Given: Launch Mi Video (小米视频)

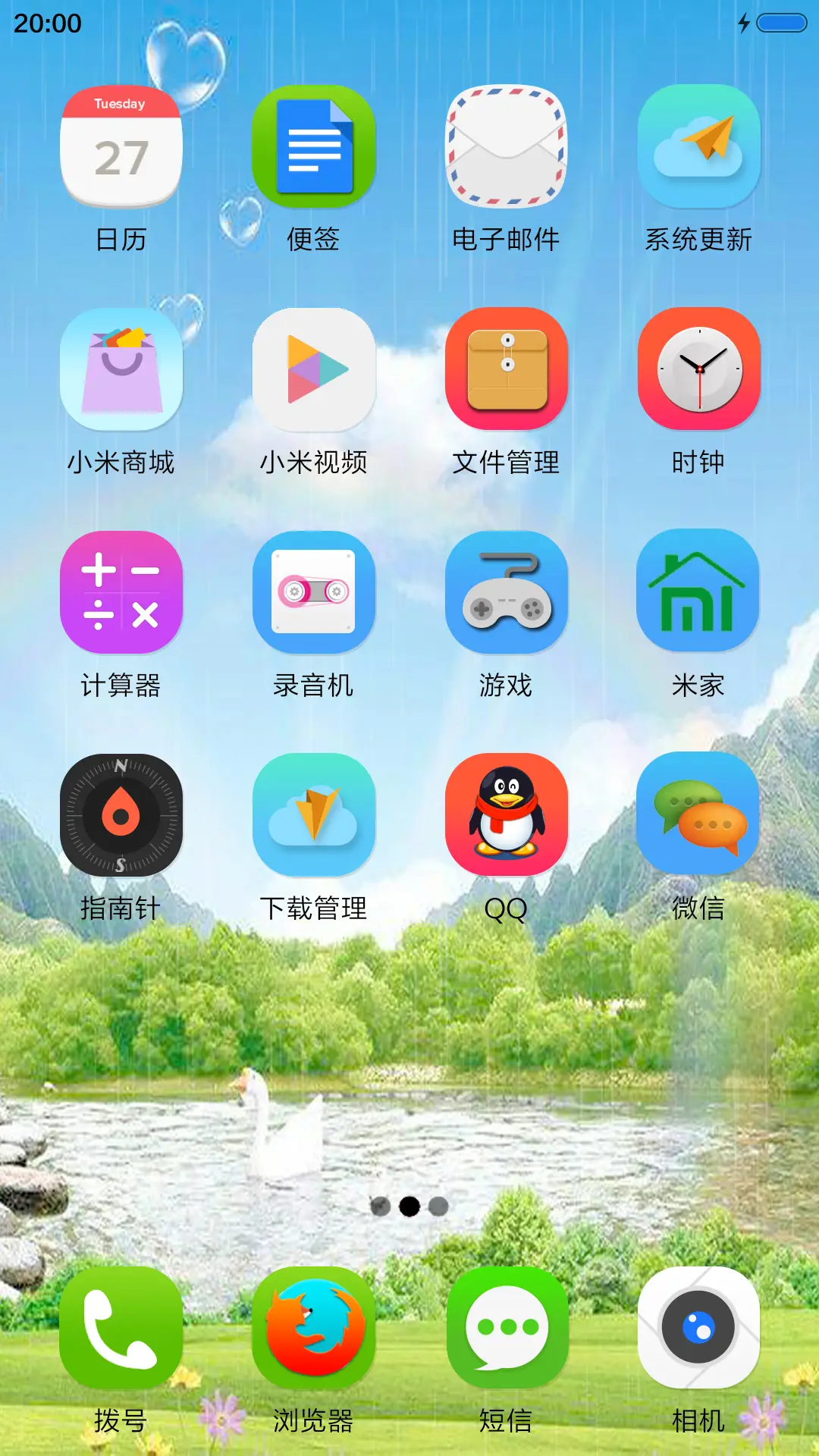Looking at the screenshot, I should [x=314, y=369].
